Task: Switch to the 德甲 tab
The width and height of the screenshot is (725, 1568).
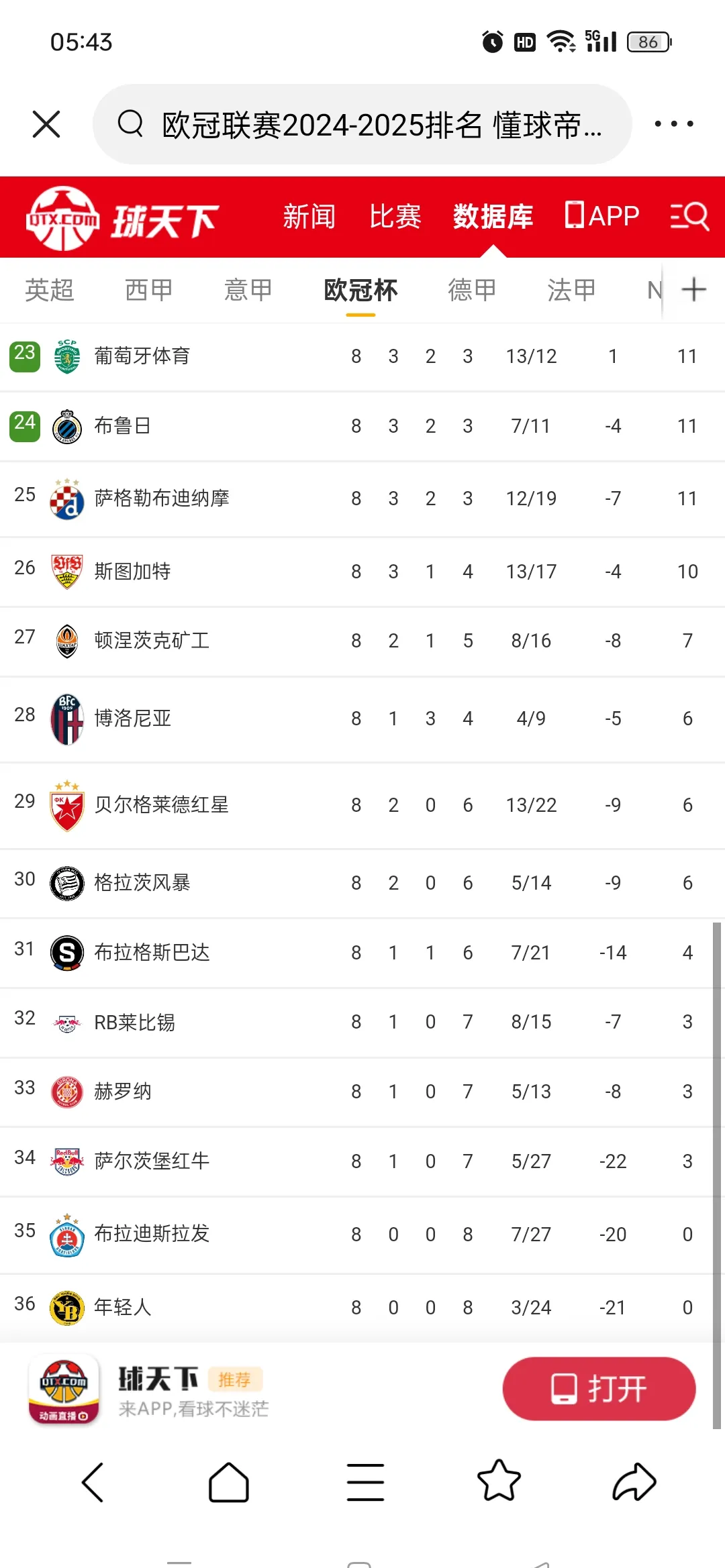Action: [x=471, y=290]
